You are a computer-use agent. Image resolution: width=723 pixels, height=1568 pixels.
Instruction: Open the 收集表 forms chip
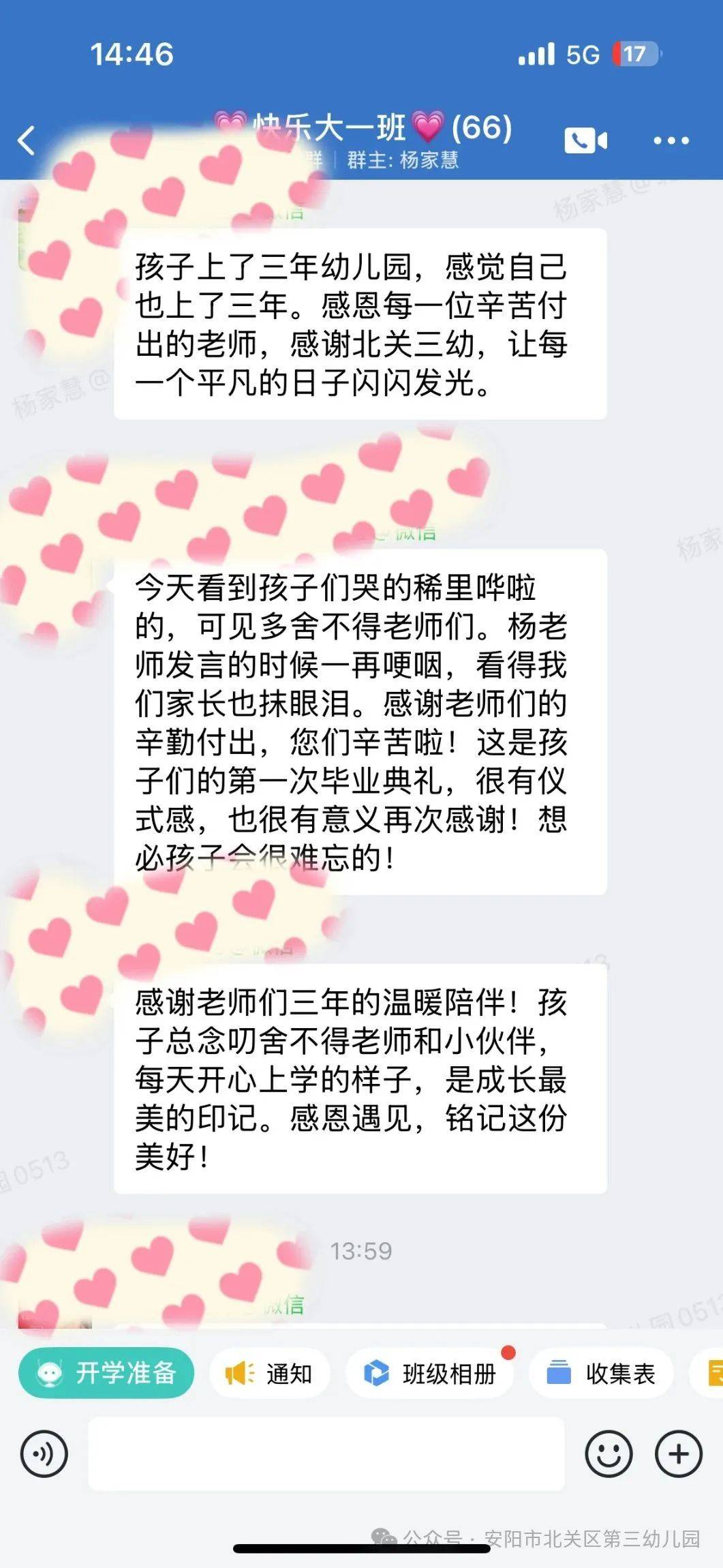tap(601, 1373)
